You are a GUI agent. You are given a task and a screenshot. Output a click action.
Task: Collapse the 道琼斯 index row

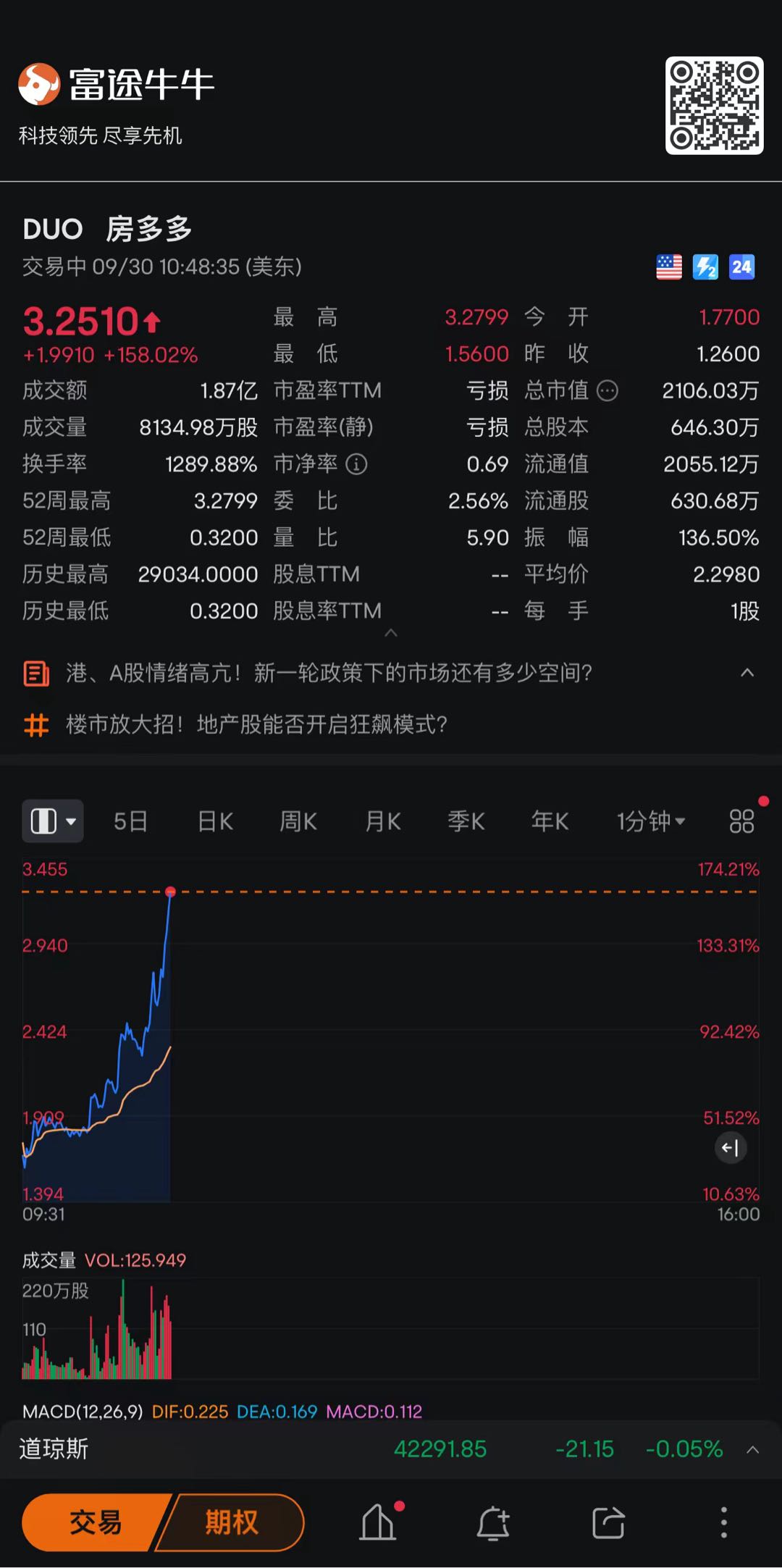pyautogui.click(x=752, y=1449)
